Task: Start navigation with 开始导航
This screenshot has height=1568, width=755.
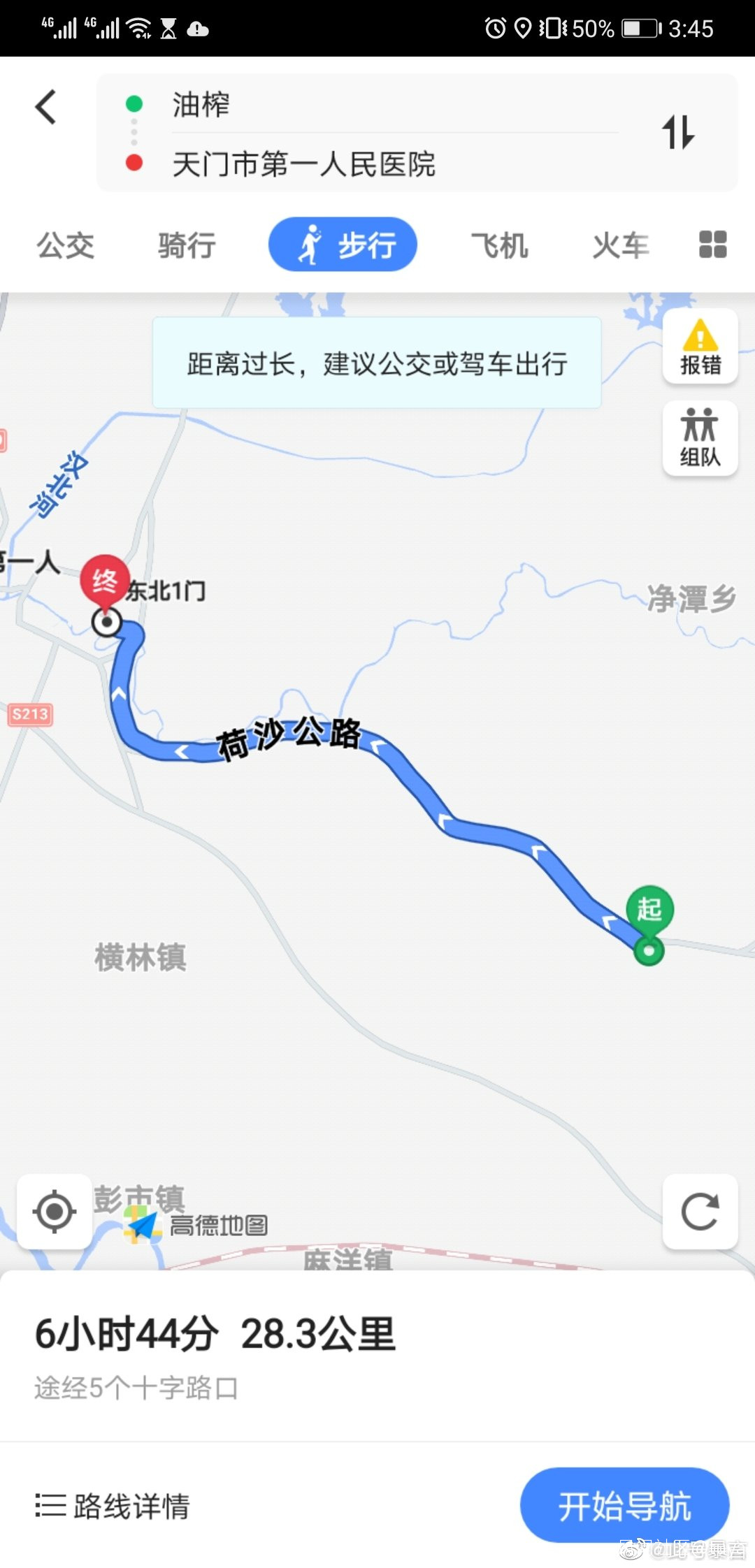Action: pyautogui.click(x=624, y=1505)
